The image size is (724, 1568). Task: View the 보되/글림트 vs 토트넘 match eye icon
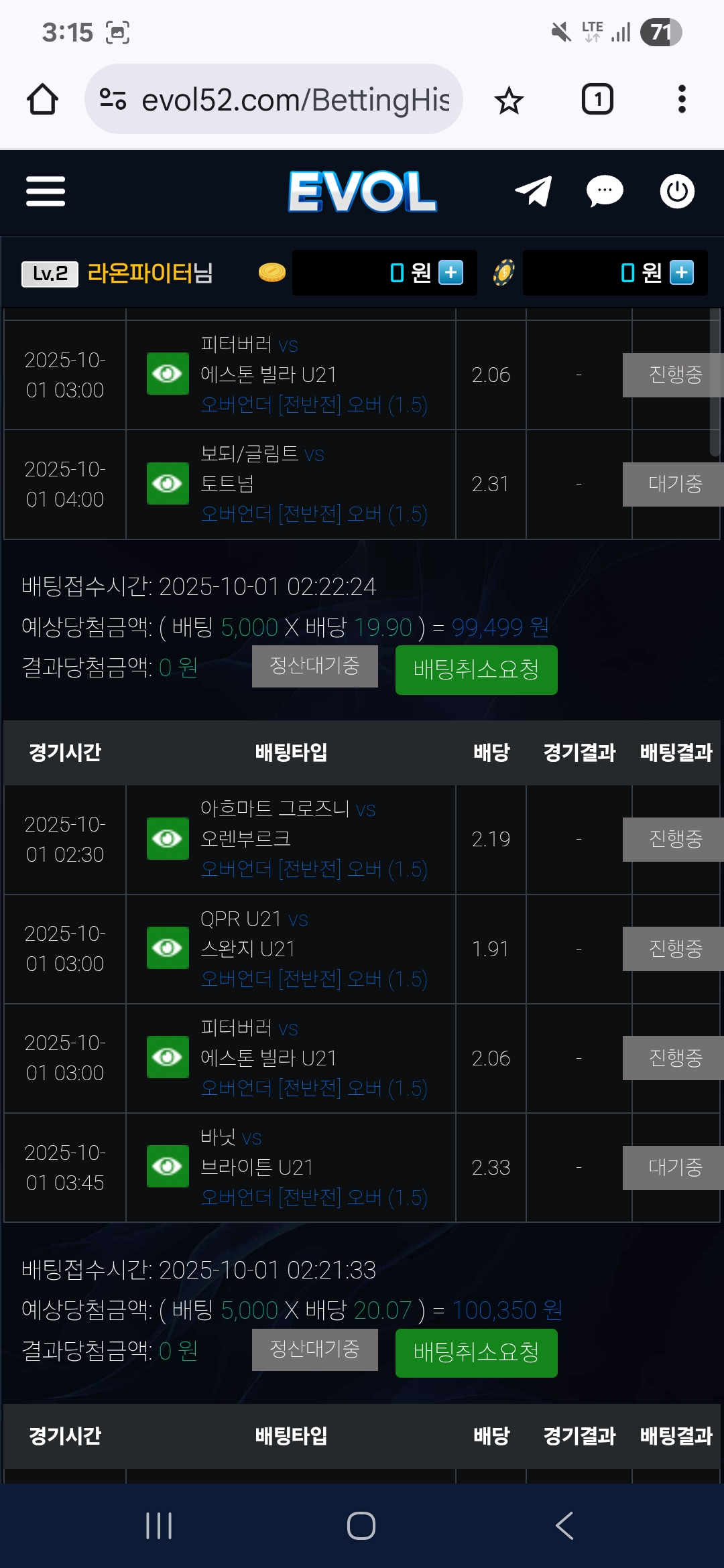(168, 483)
